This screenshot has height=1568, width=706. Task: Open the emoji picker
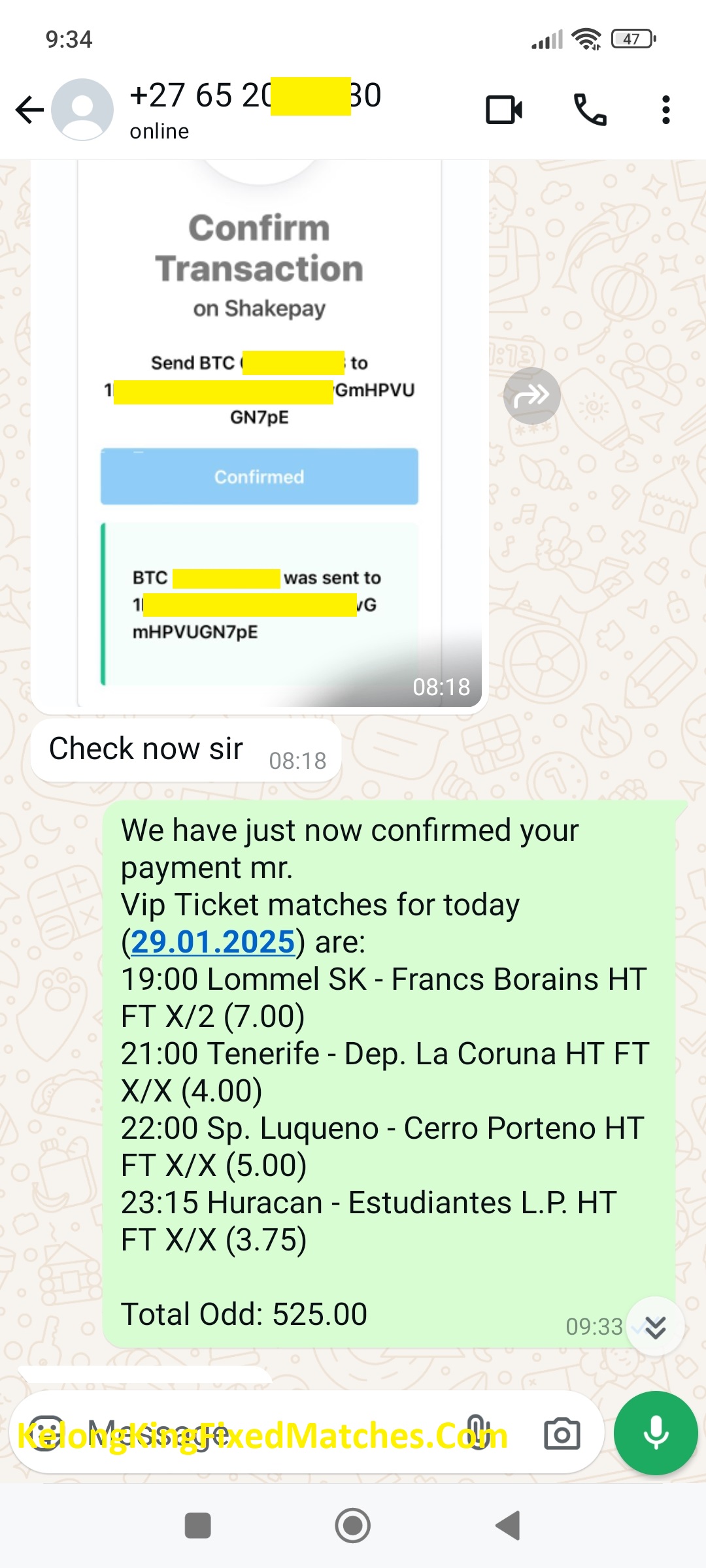(46, 1434)
